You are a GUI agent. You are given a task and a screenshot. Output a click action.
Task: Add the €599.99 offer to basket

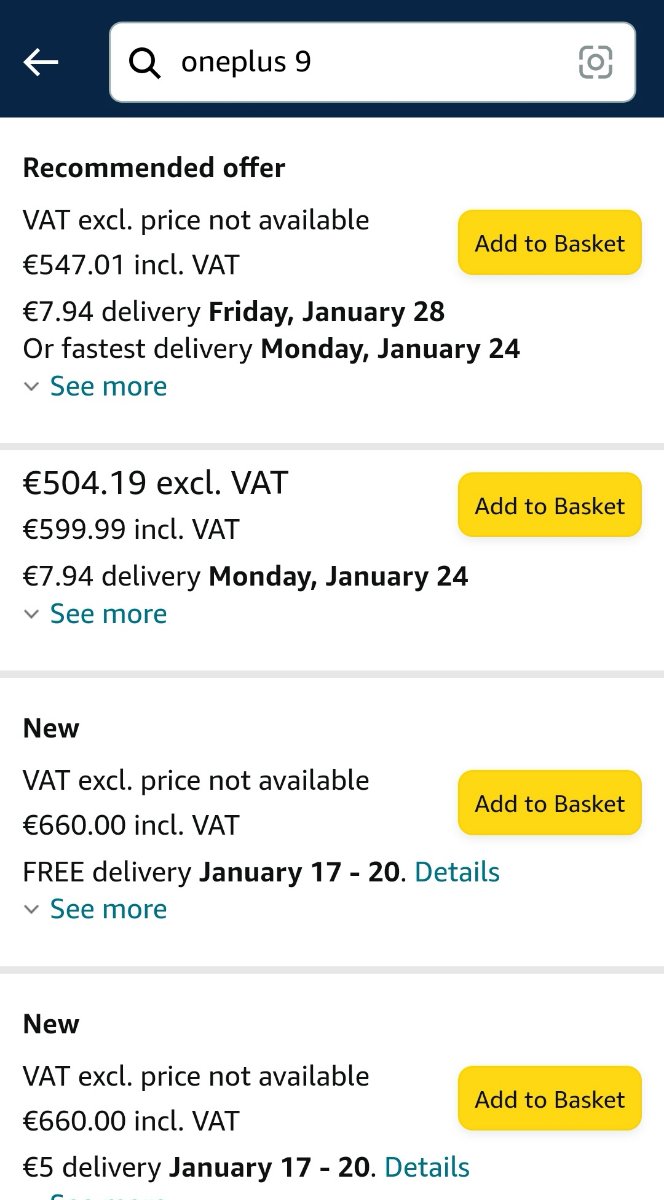click(549, 506)
